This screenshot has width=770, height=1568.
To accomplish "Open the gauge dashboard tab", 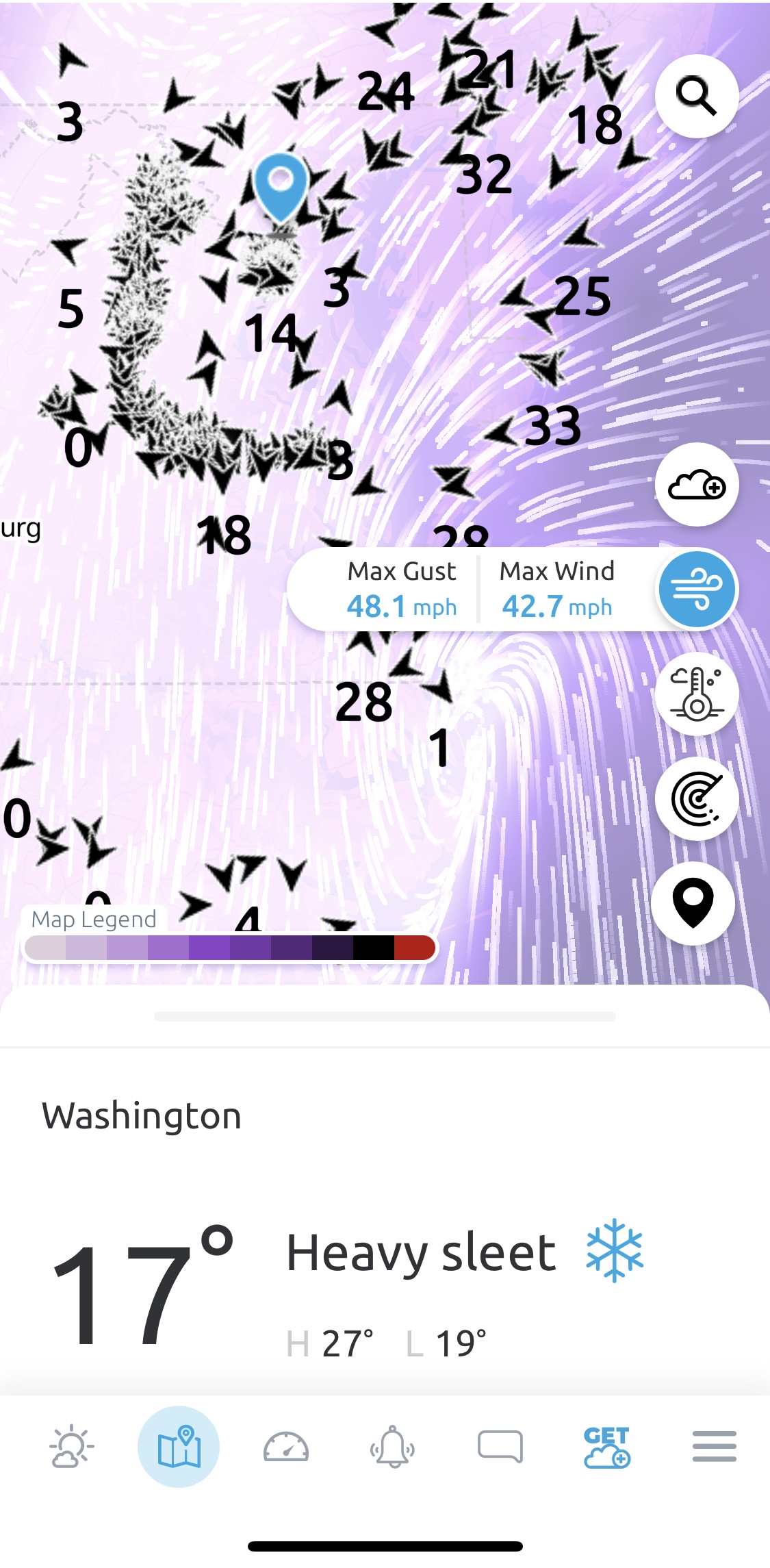I will tap(286, 1446).
